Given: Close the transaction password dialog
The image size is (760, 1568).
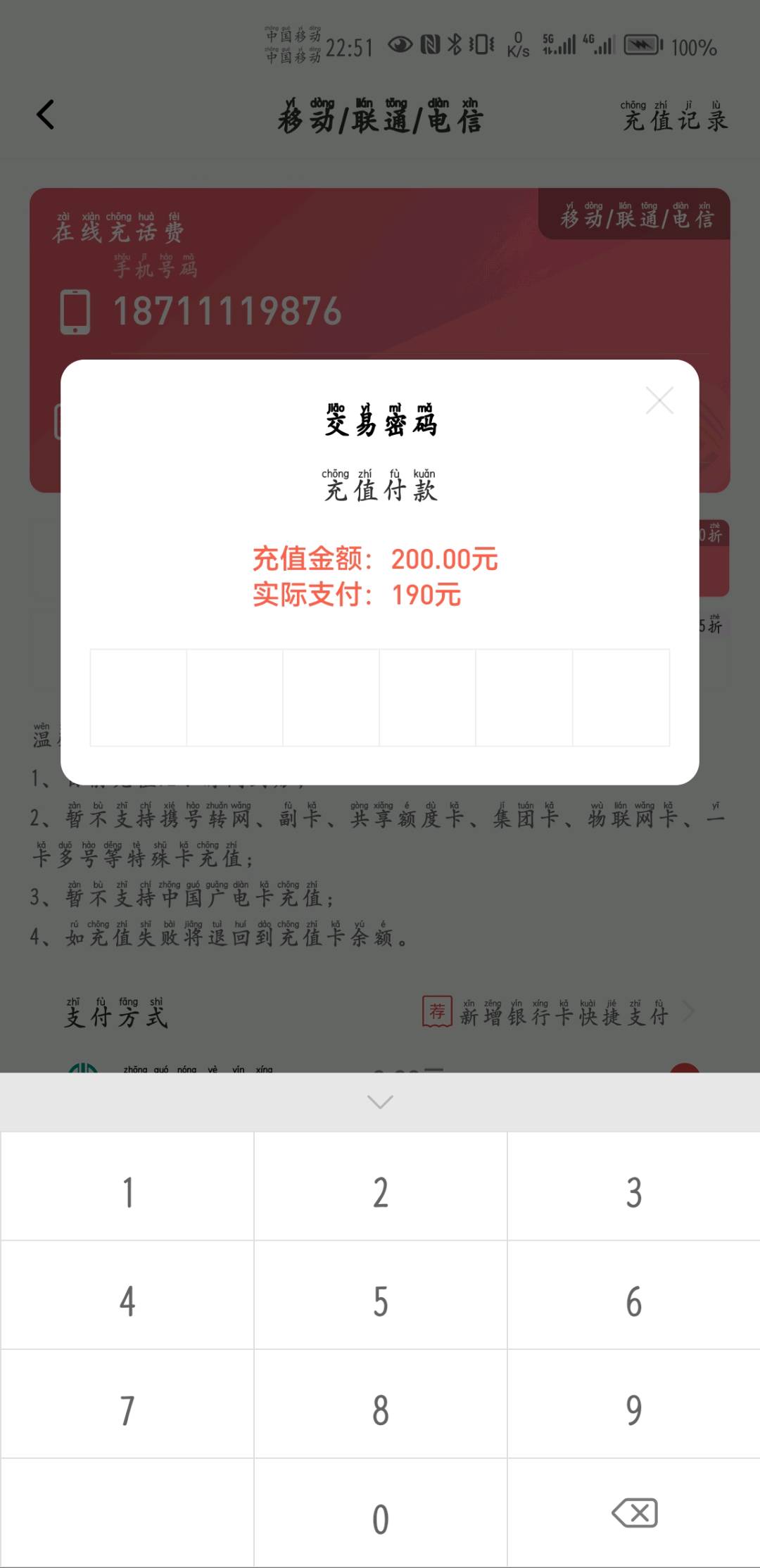Looking at the screenshot, I should tap(659, 400).
